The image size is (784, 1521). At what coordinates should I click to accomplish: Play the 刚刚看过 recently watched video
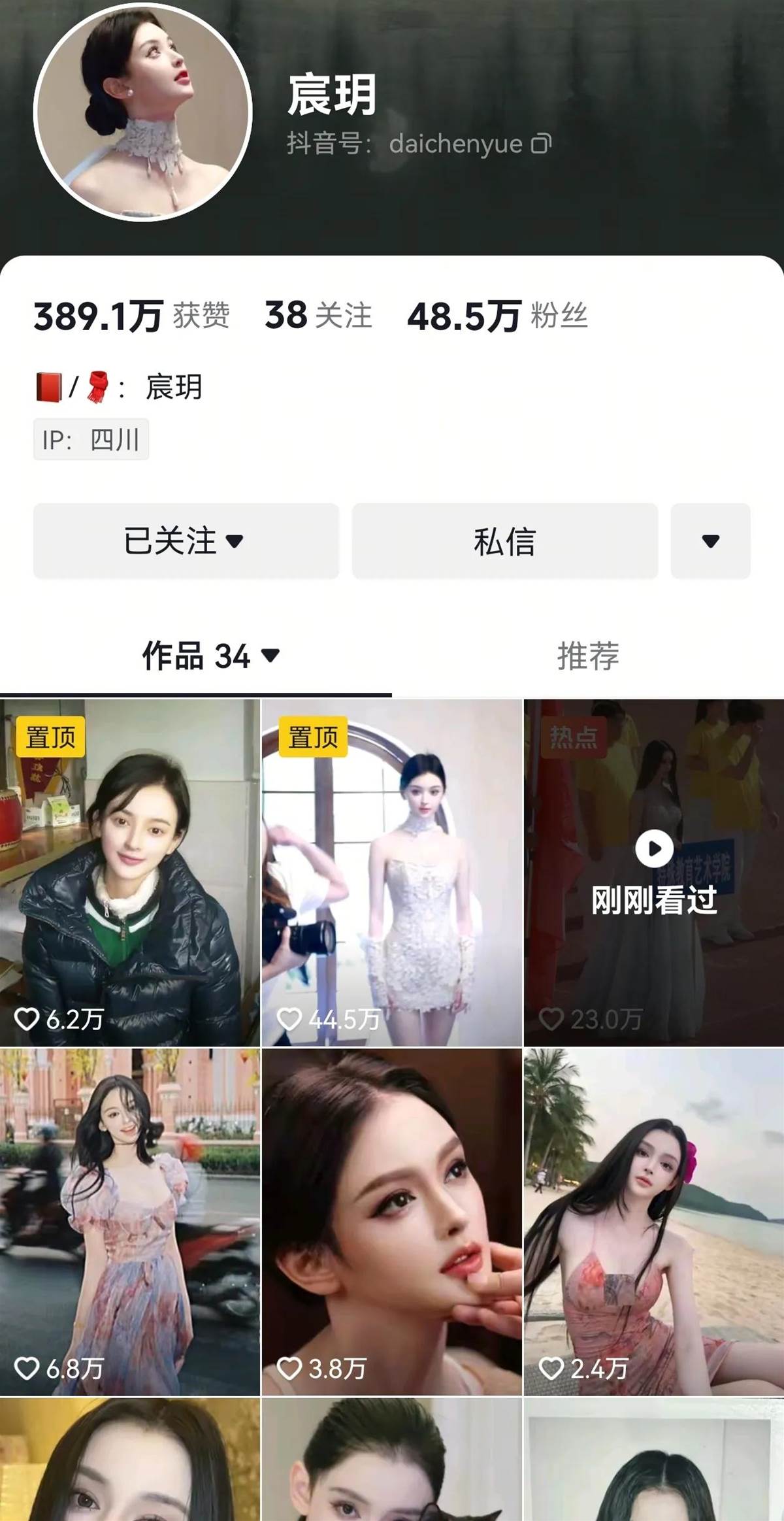pyautogui.click(x=654, y=873)
